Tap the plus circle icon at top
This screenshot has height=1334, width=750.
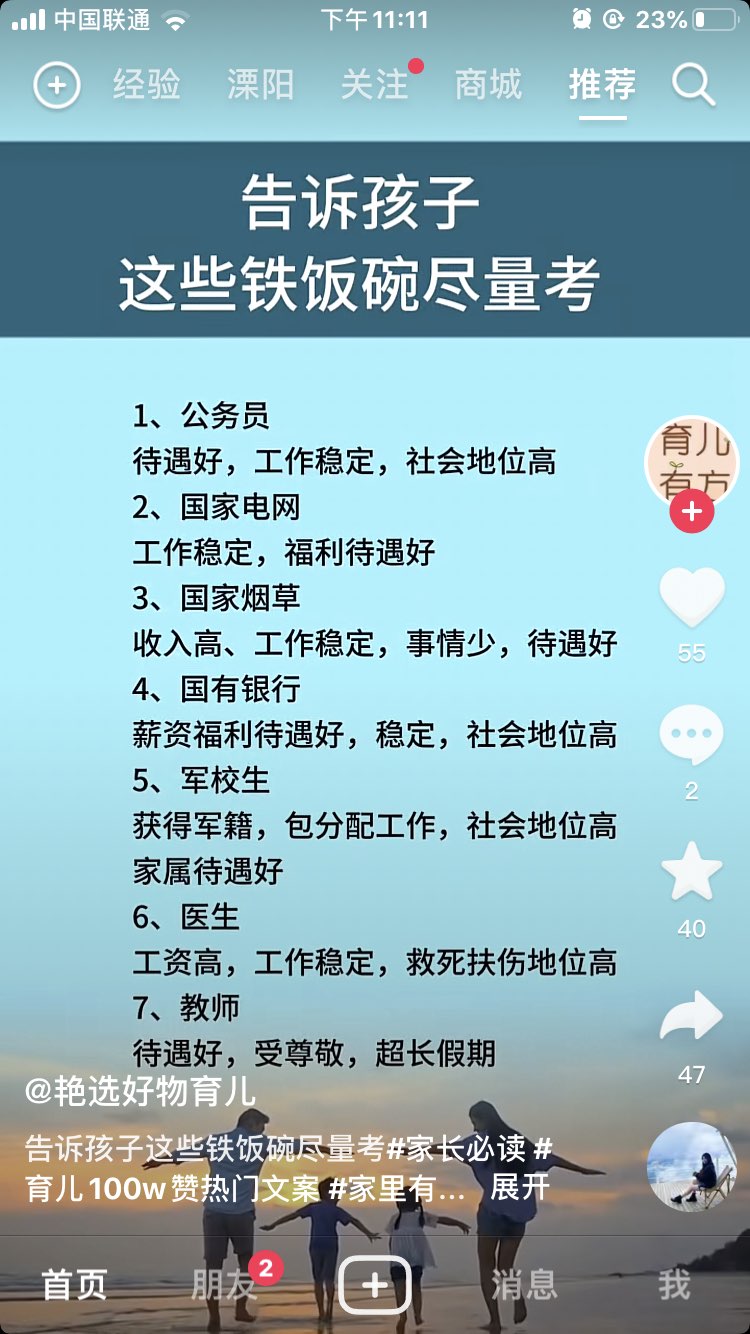(57, 86)
